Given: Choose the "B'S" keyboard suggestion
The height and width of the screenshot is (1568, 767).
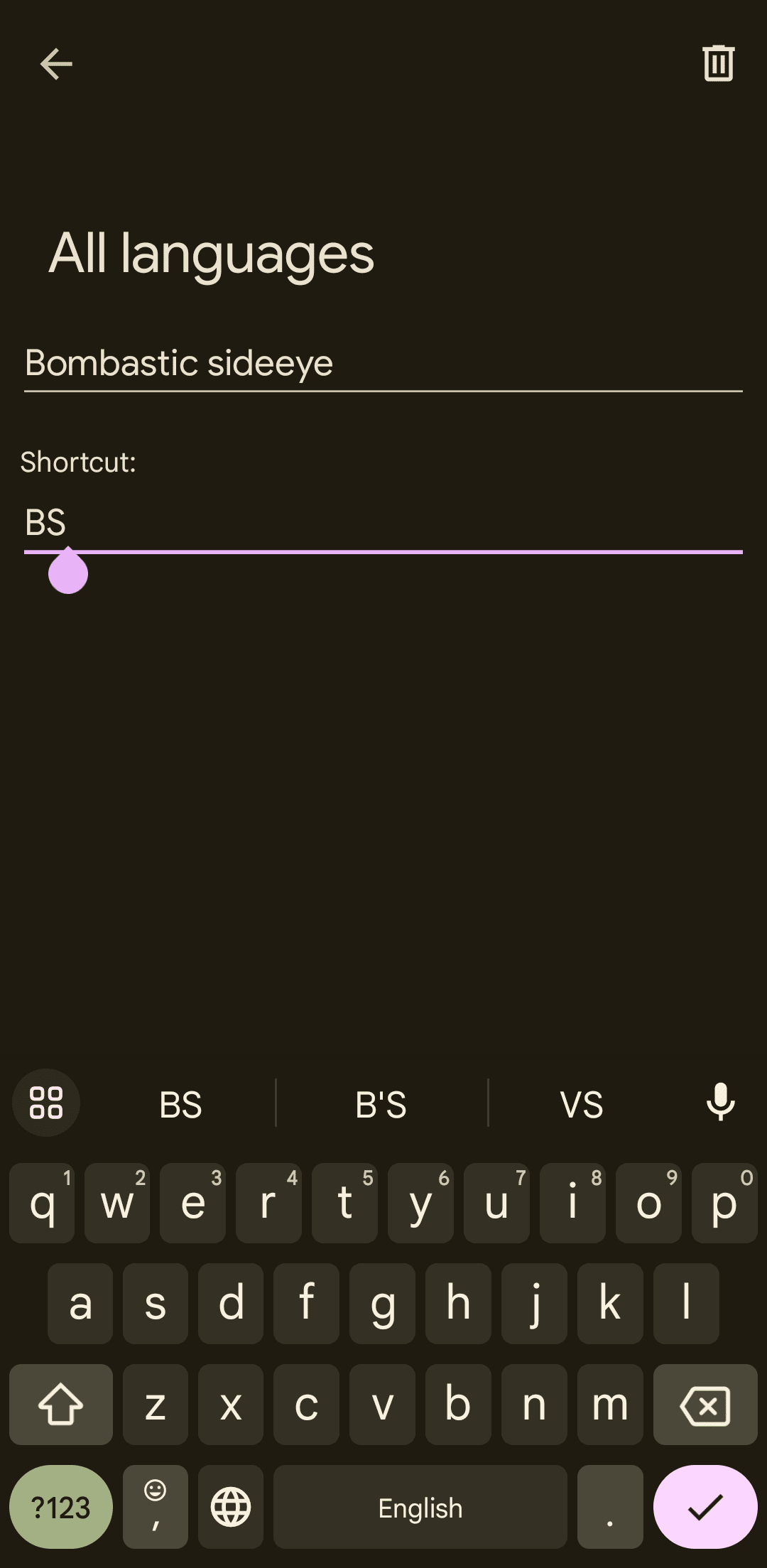Looking at the screenshot, I should pos(381,1105).
